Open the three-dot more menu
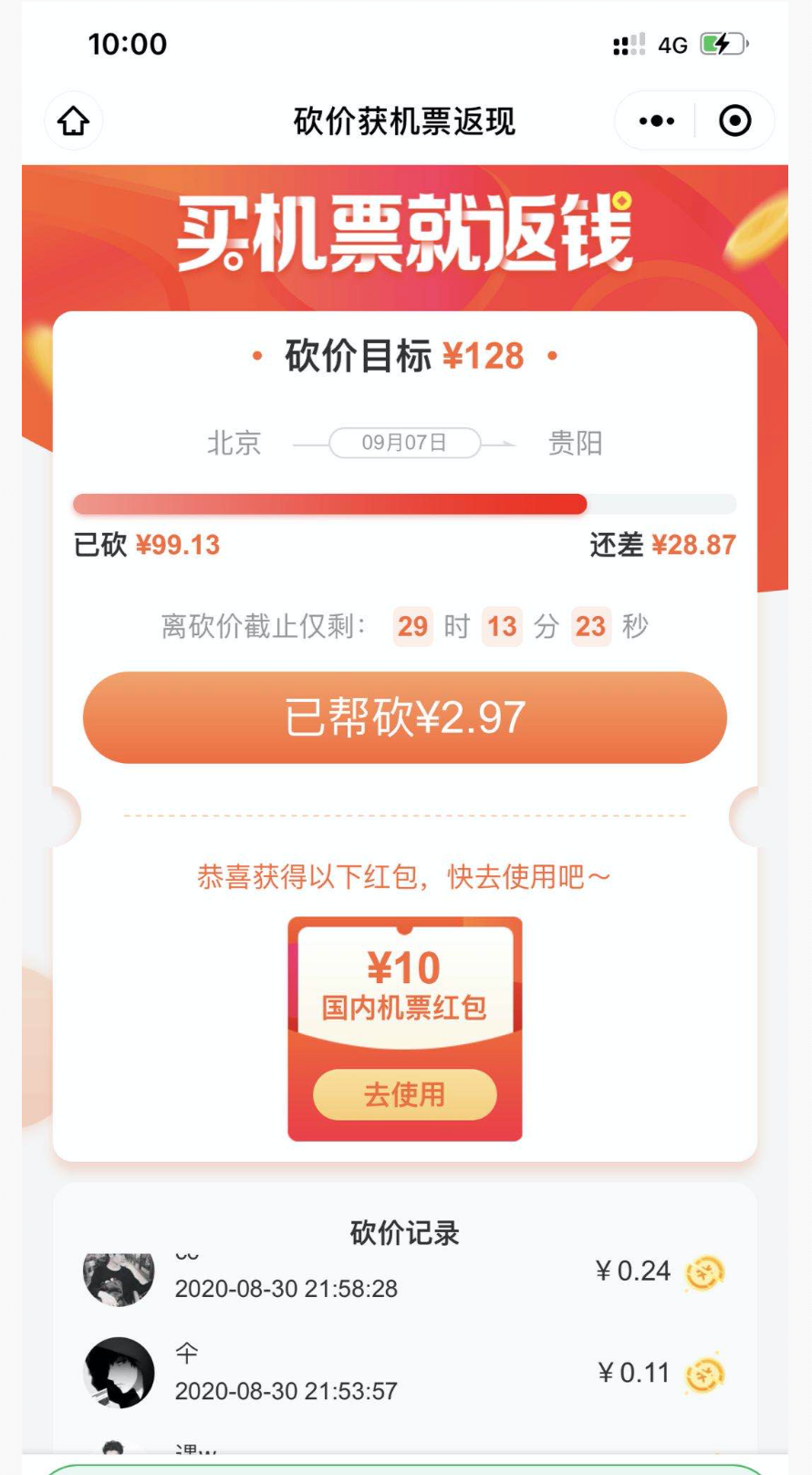 657,120
